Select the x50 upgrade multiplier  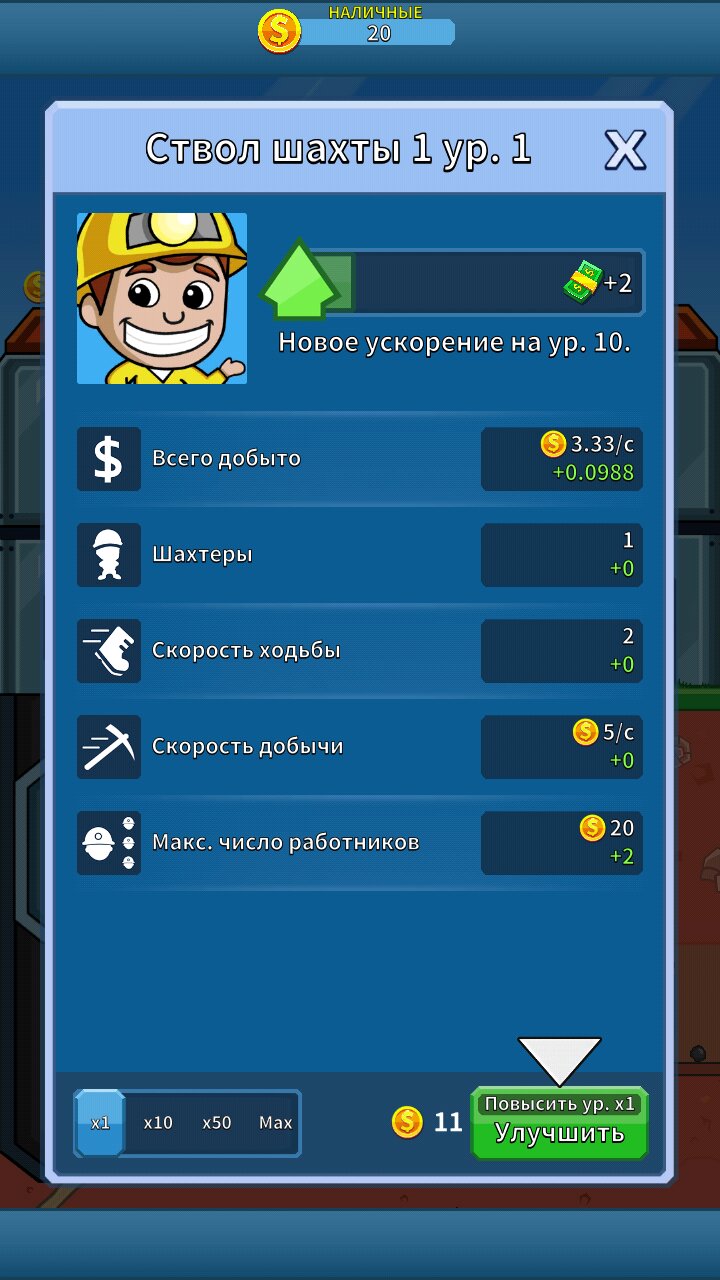point(216,1123)
